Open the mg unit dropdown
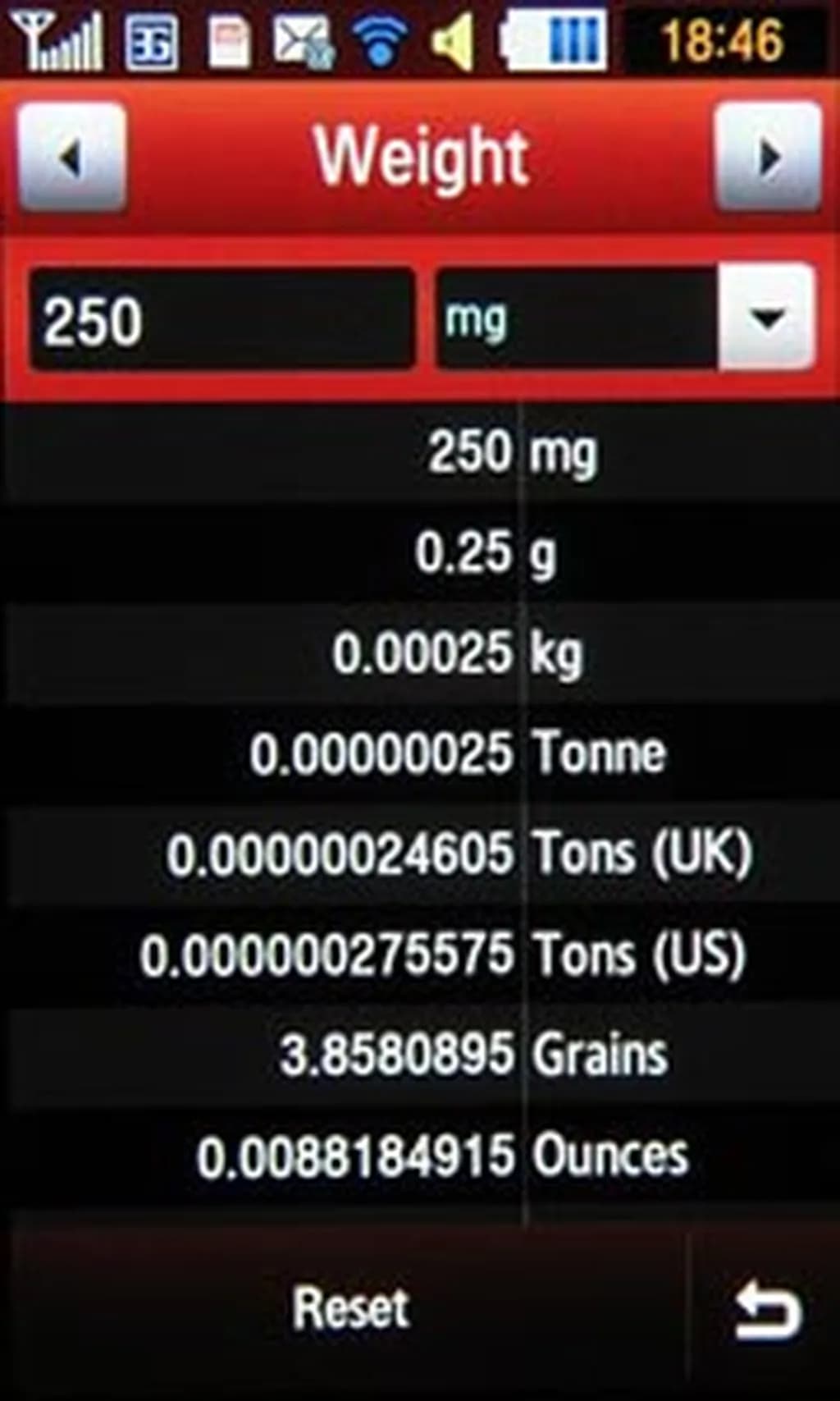The image size is (840, 1401). click(x=766, y=318)
